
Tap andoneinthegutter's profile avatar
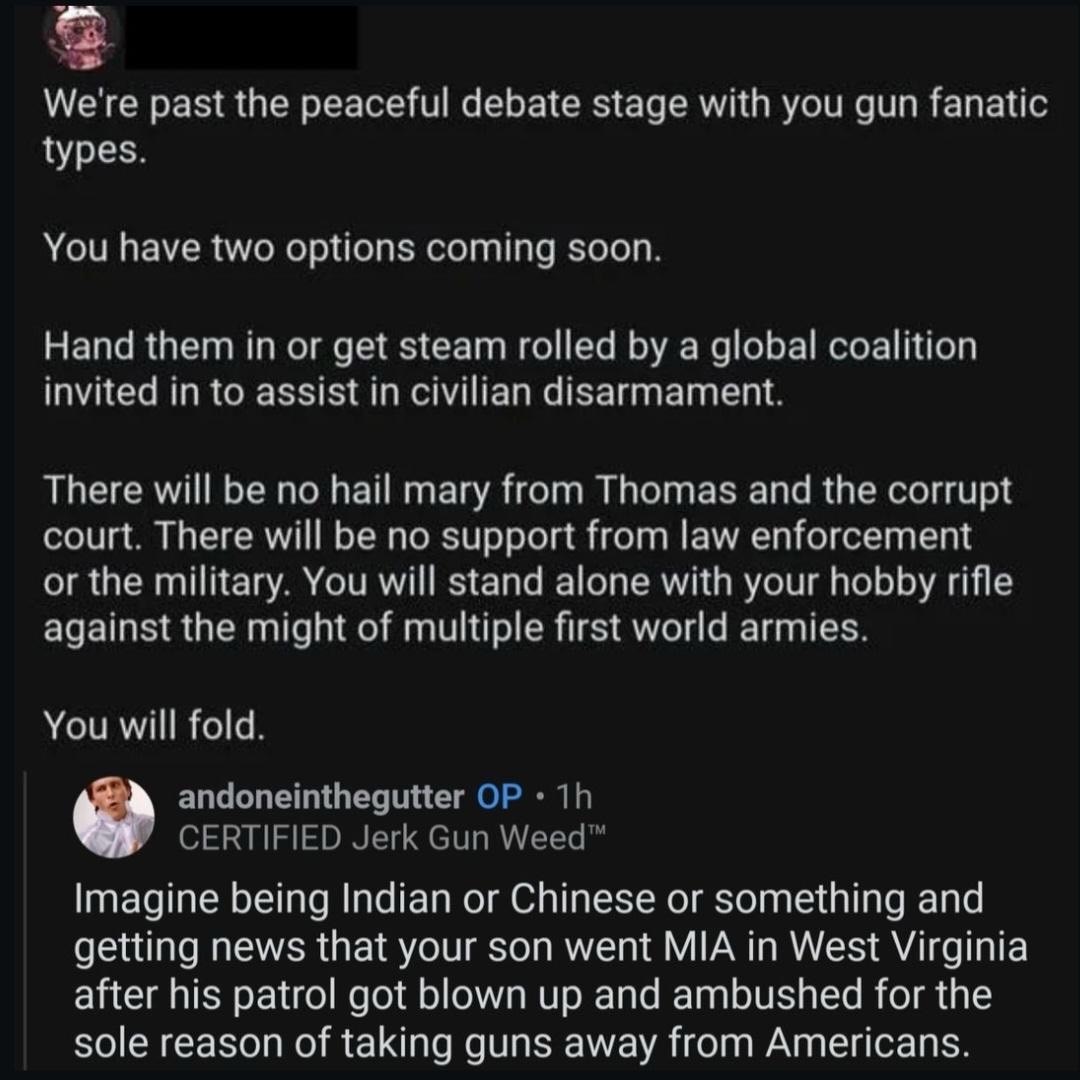pos(113,817)
